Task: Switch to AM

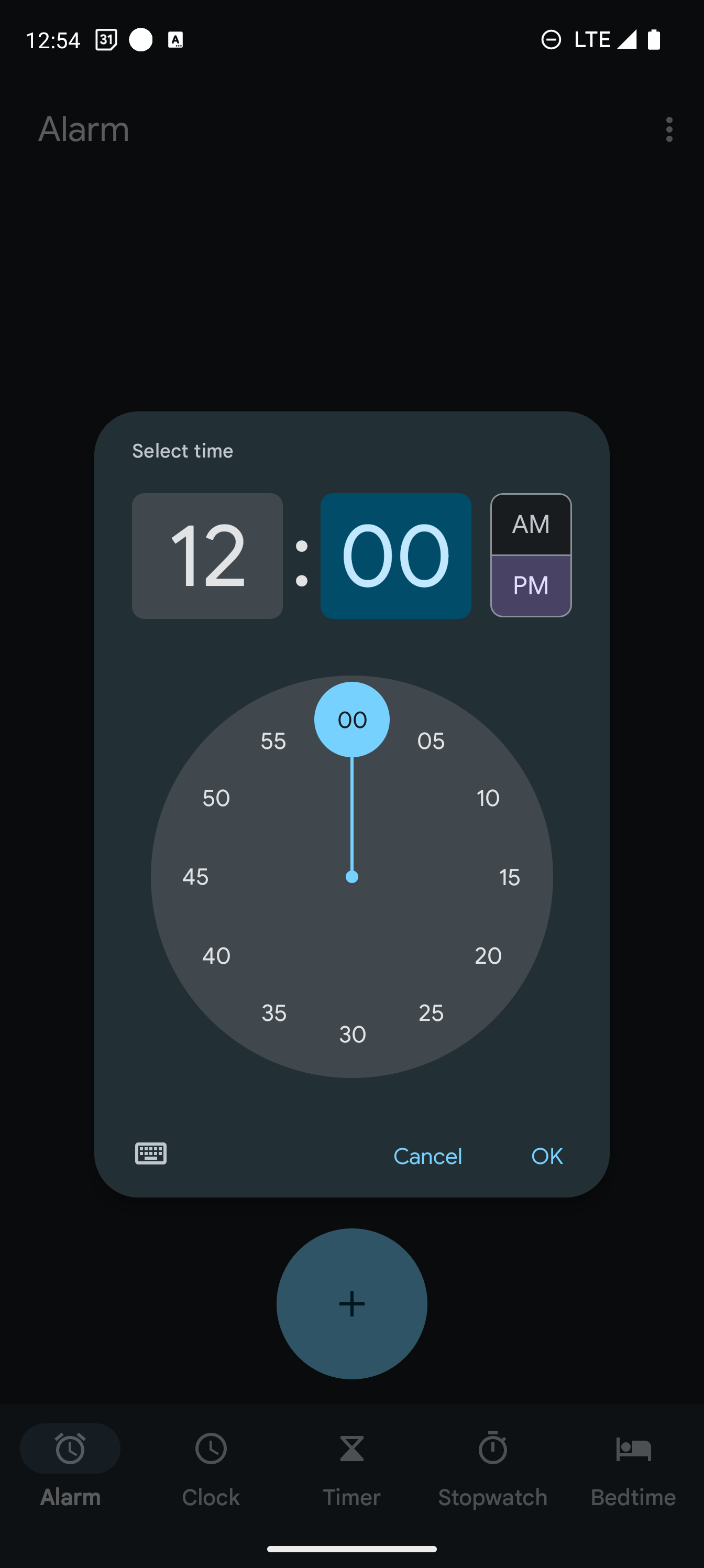Action: [x=531, y=524]
